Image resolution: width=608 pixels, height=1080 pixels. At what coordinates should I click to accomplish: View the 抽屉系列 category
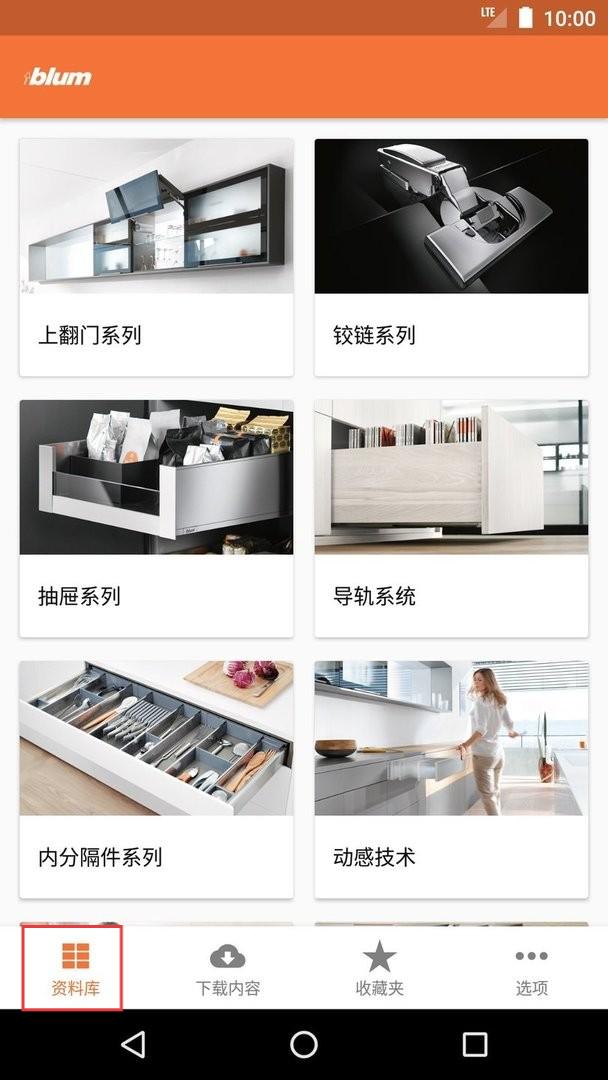(156, 518)
